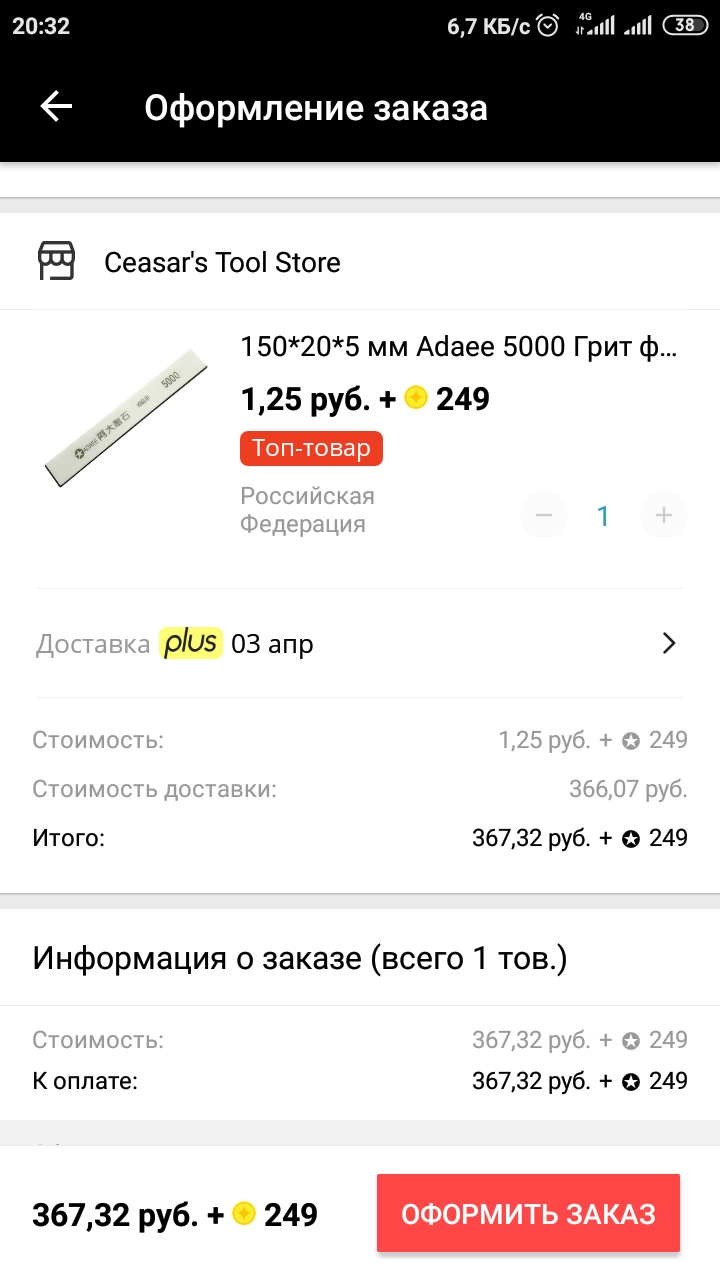Viewport: 720px width, 1280px height.
Task: Open Ceasar's Tool Store page
Action: point(222,263)
